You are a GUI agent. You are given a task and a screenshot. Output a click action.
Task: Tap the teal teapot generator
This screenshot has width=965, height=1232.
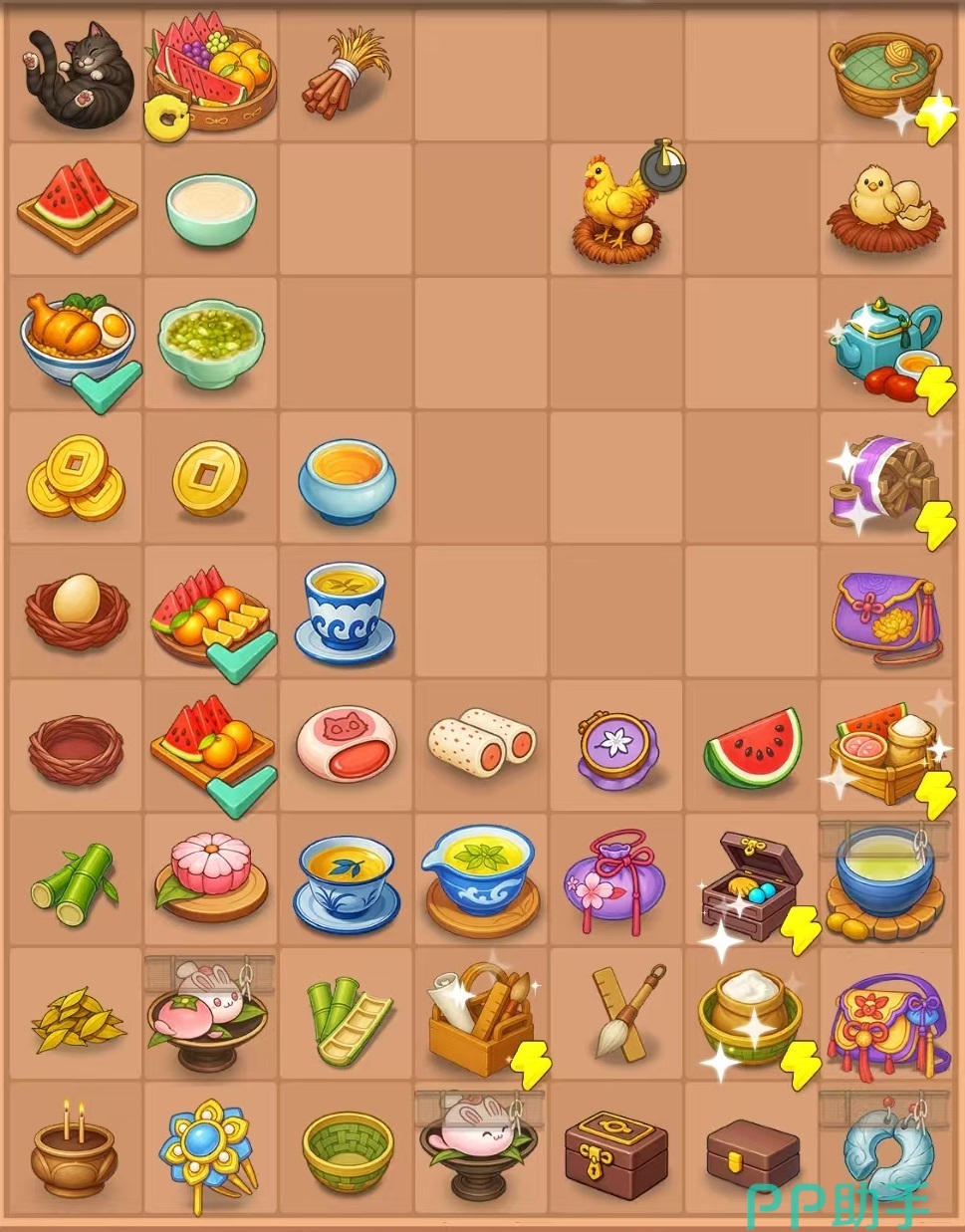click(x=881, y=344)
